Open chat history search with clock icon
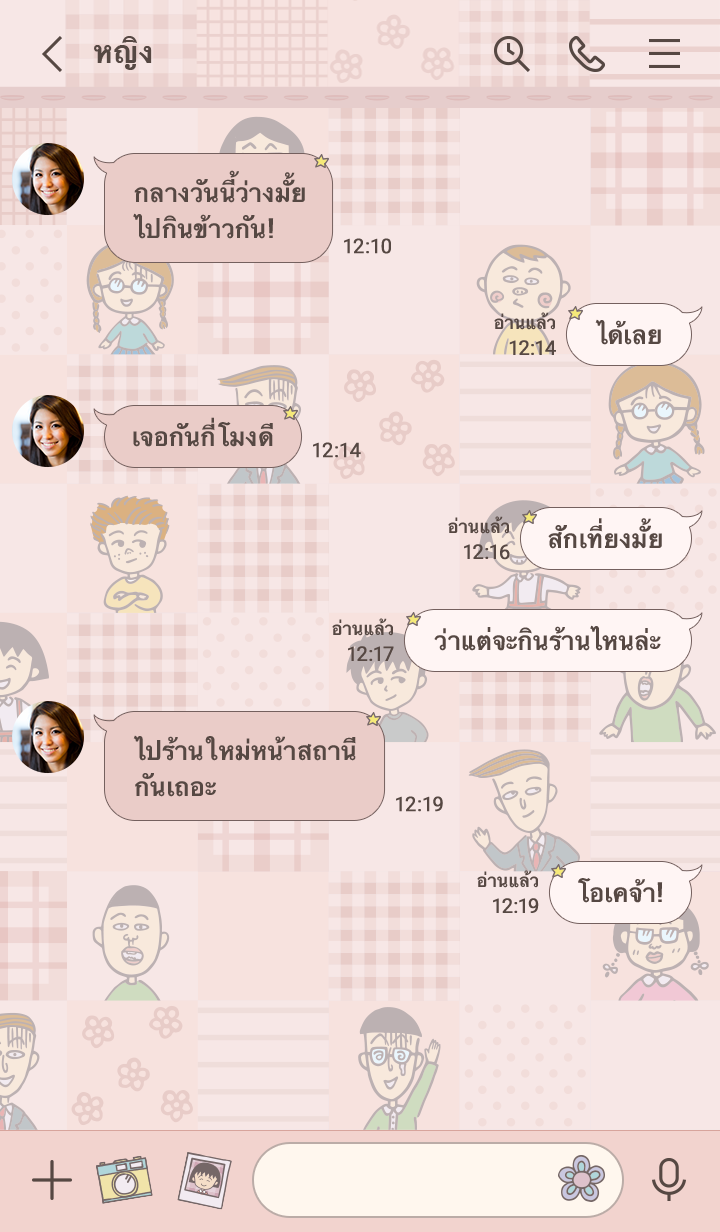 (511, 54)
